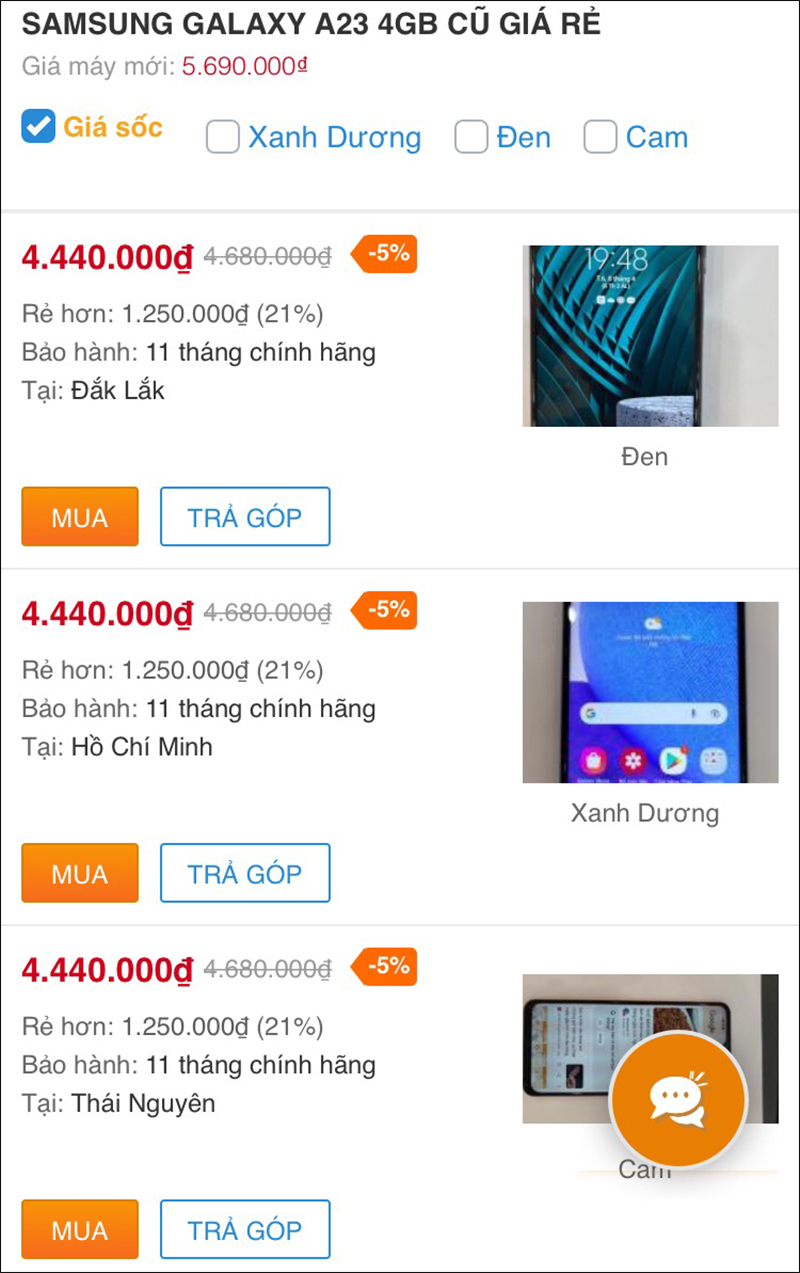View the Xanh Dương phone photo

click(650, 692)
